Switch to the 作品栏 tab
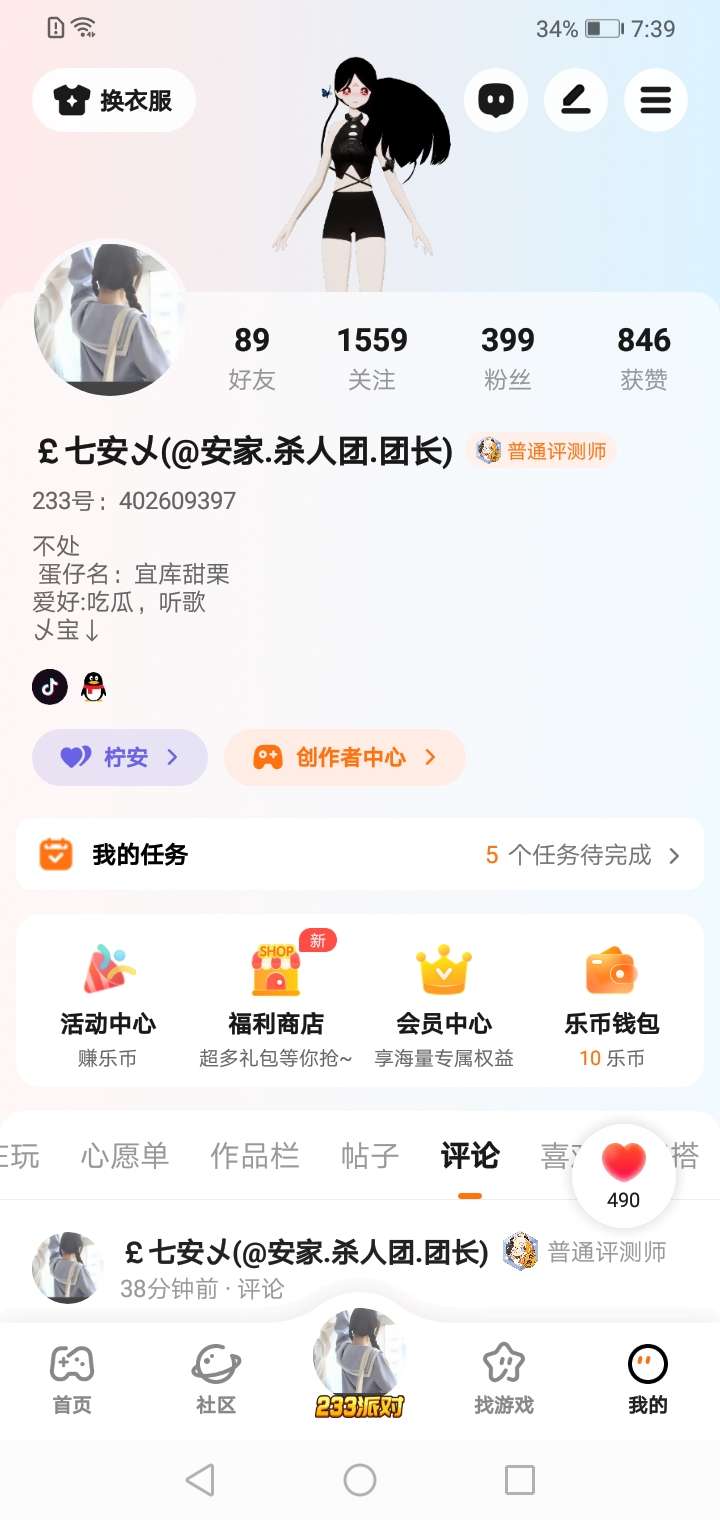This screenshot has height=1520, width=720. click(254, 1156)
